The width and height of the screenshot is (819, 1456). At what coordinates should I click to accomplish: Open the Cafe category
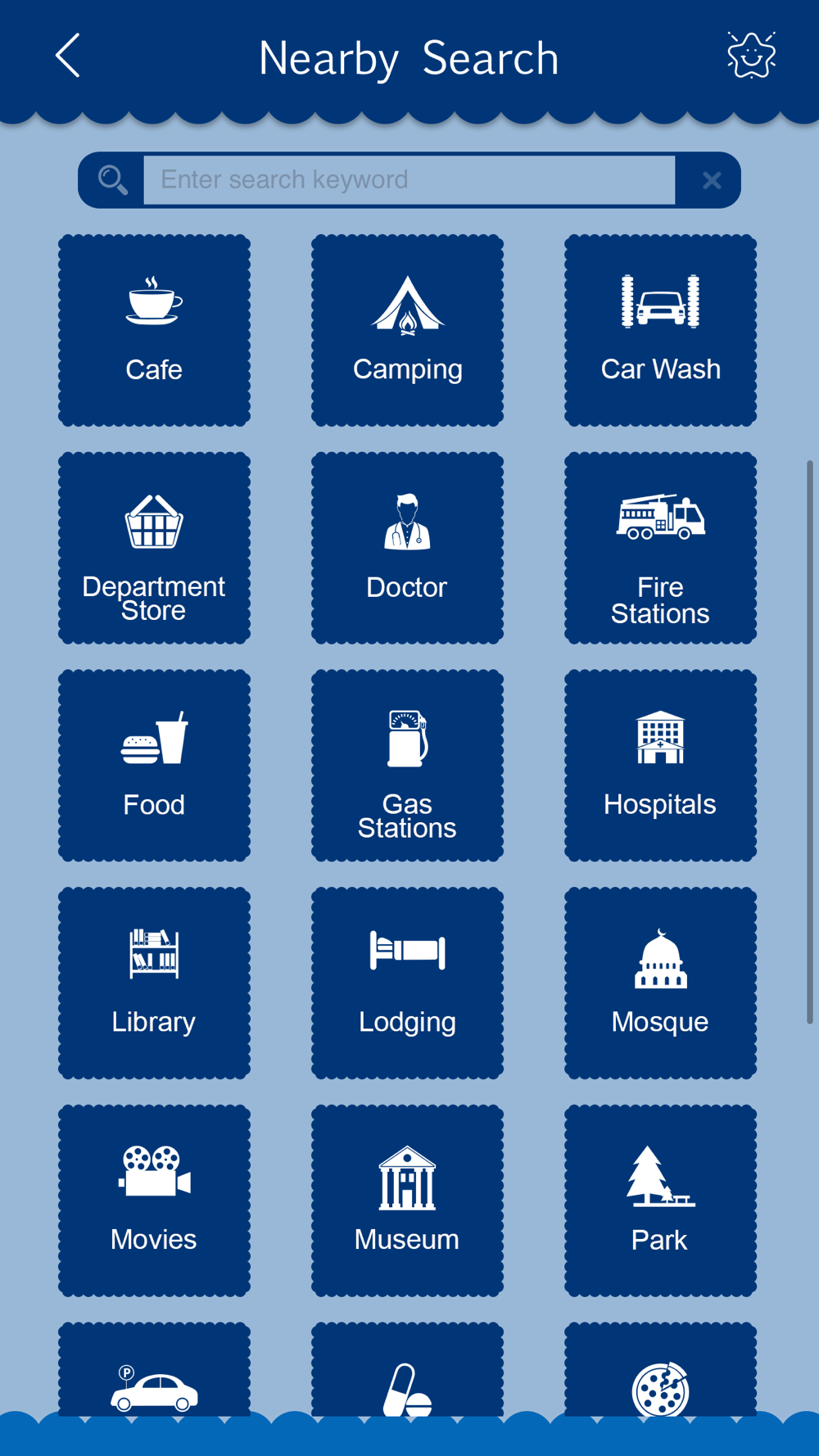point(154,330)
